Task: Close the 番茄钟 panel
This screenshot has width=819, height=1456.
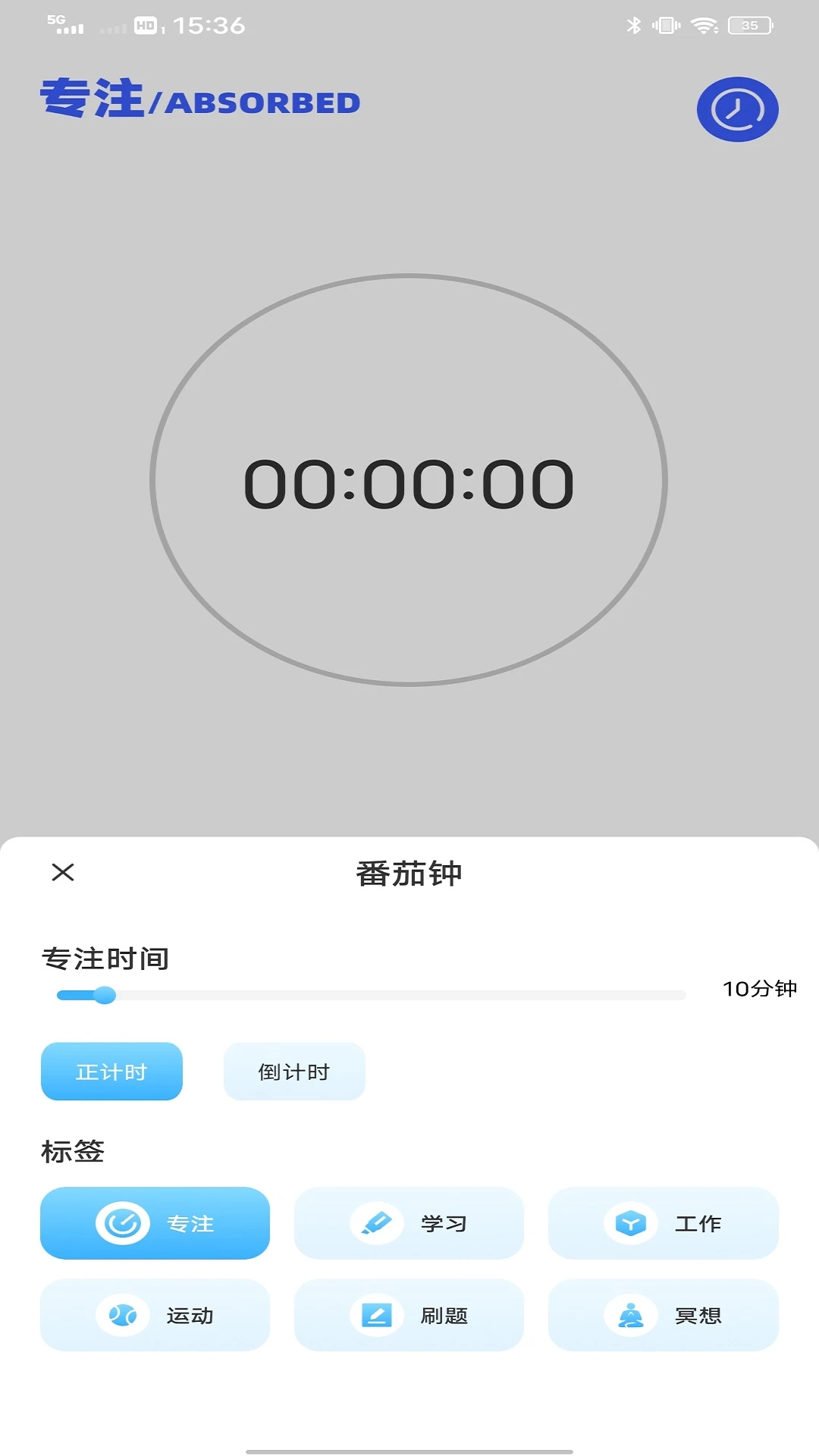Action: pyautogui.click(x=64, y=873)
